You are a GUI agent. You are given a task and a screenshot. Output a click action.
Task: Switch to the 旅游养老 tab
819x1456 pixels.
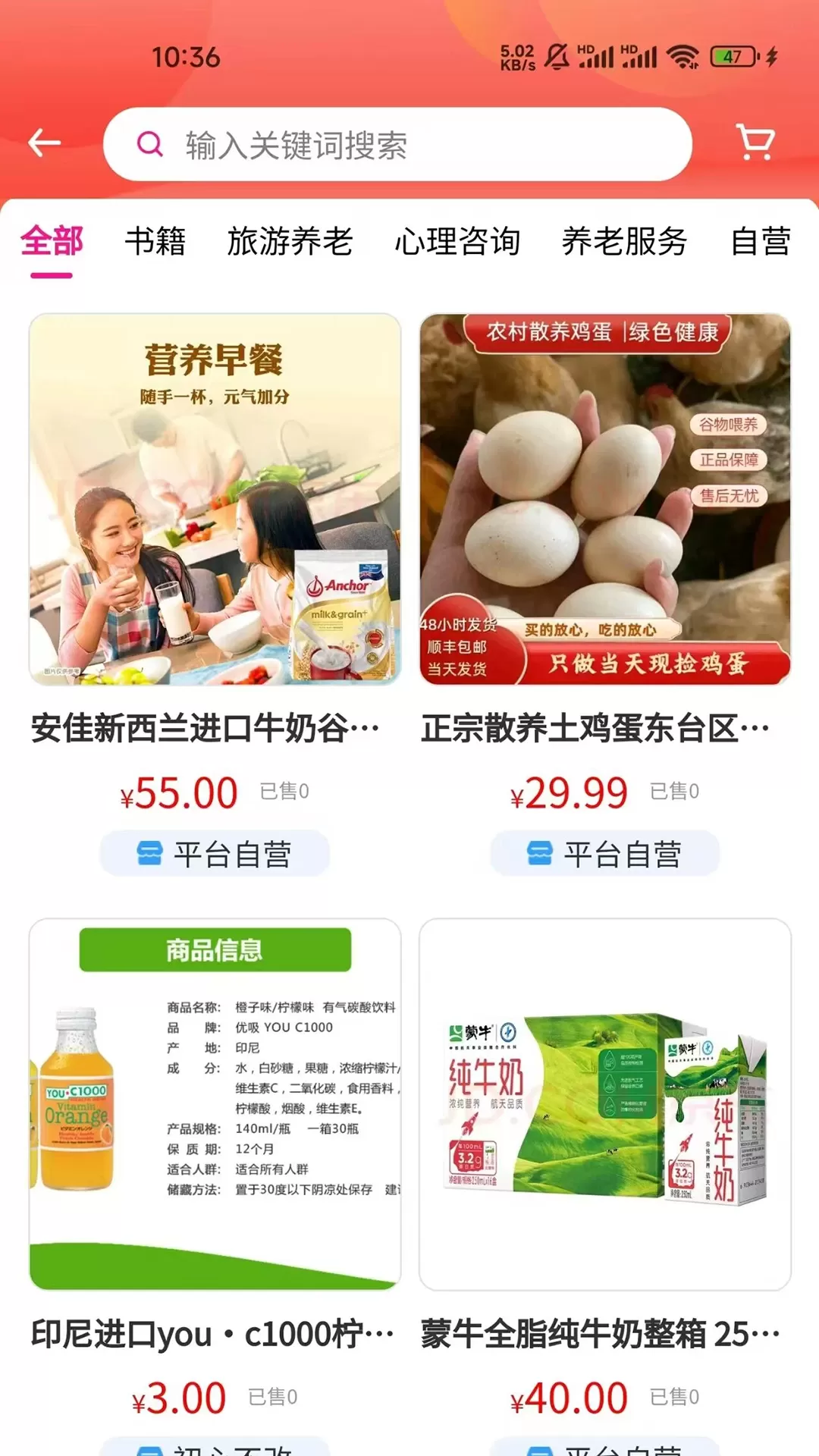click(290, 242)
